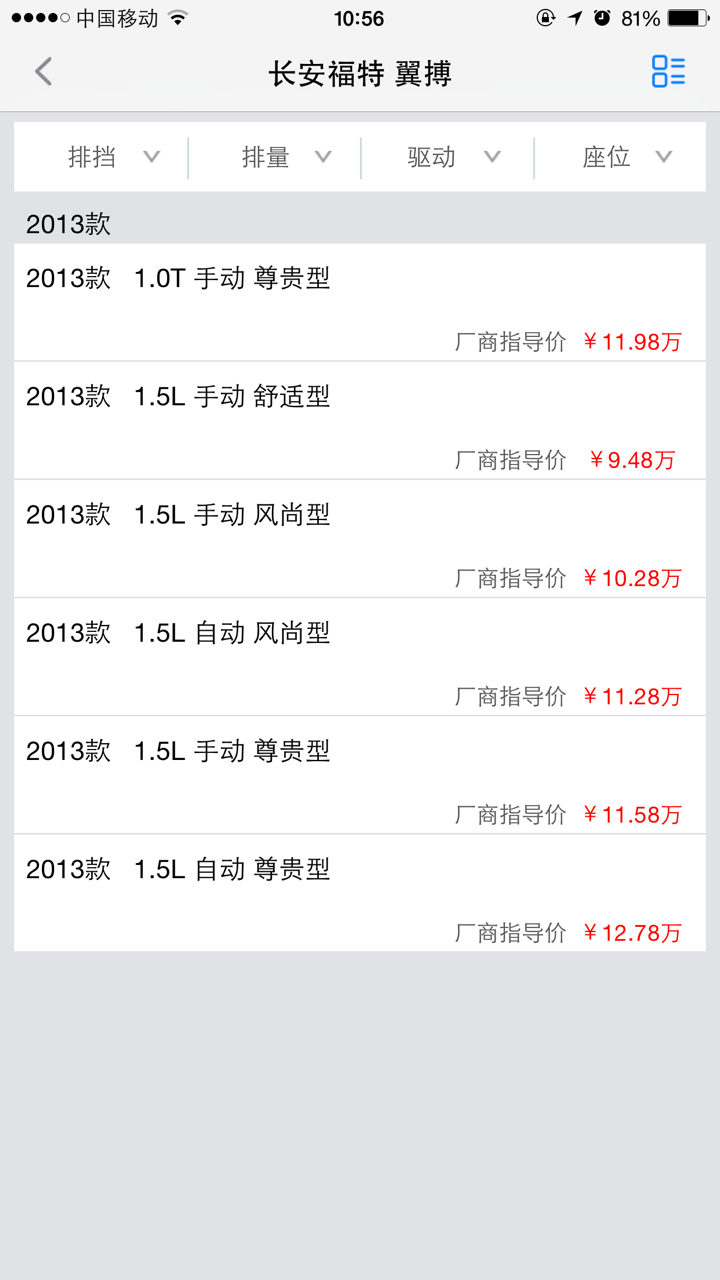Open the 排挡 filter dropdown
Viewport: 720px width, 1280px height.
pos(108,156)
